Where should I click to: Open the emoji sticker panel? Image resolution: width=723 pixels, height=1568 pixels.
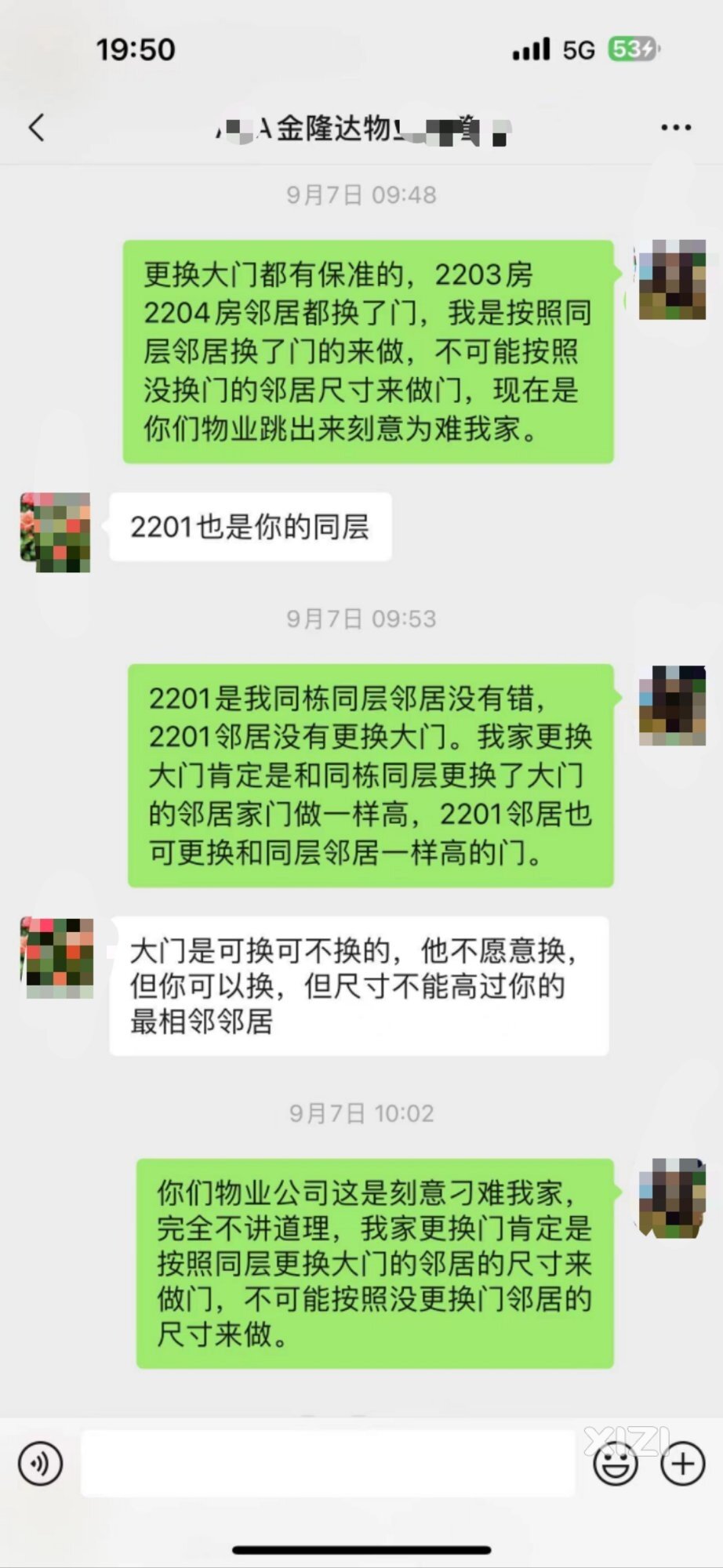tap(615, 1464)
